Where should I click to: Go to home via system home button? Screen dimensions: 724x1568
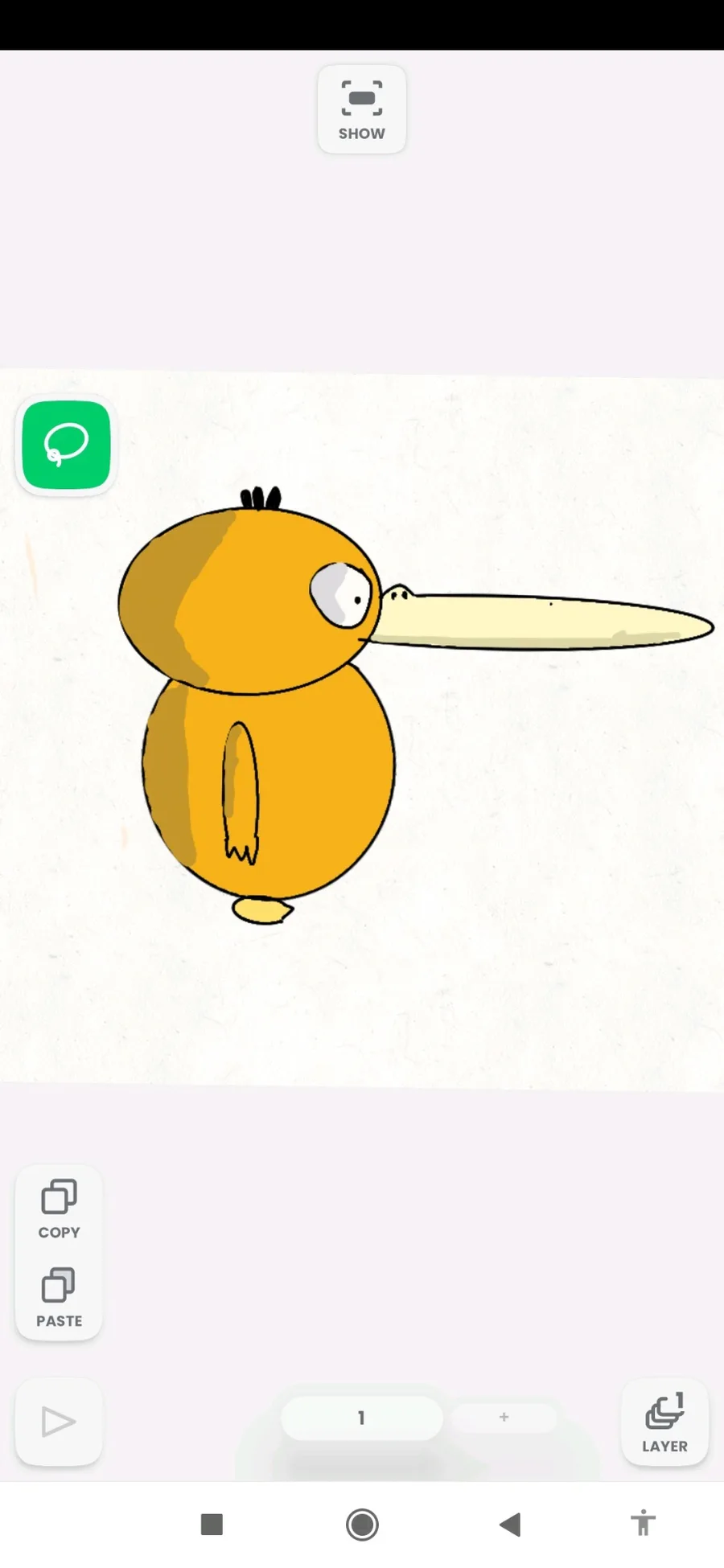362,1524
